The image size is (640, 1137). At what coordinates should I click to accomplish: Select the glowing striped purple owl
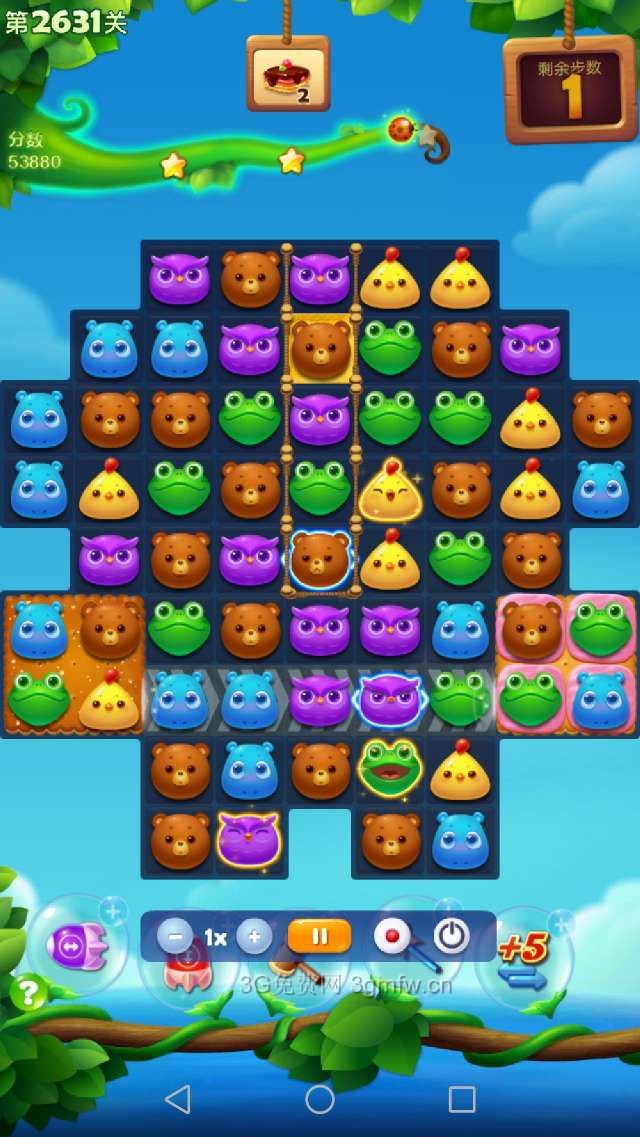point(249,839)
